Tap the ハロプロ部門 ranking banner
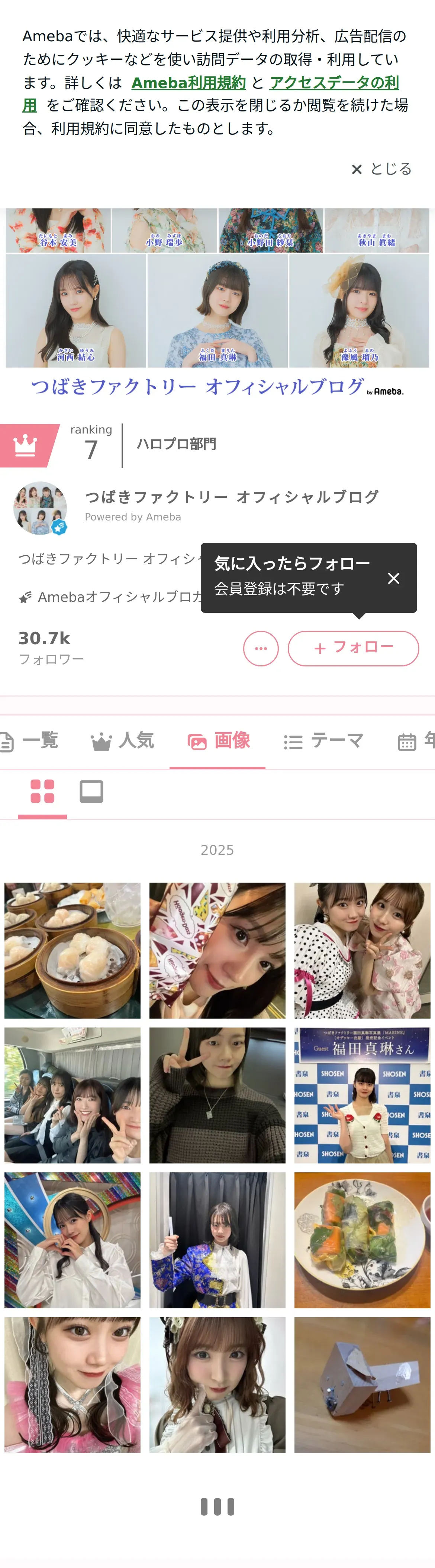 [175, 444]
